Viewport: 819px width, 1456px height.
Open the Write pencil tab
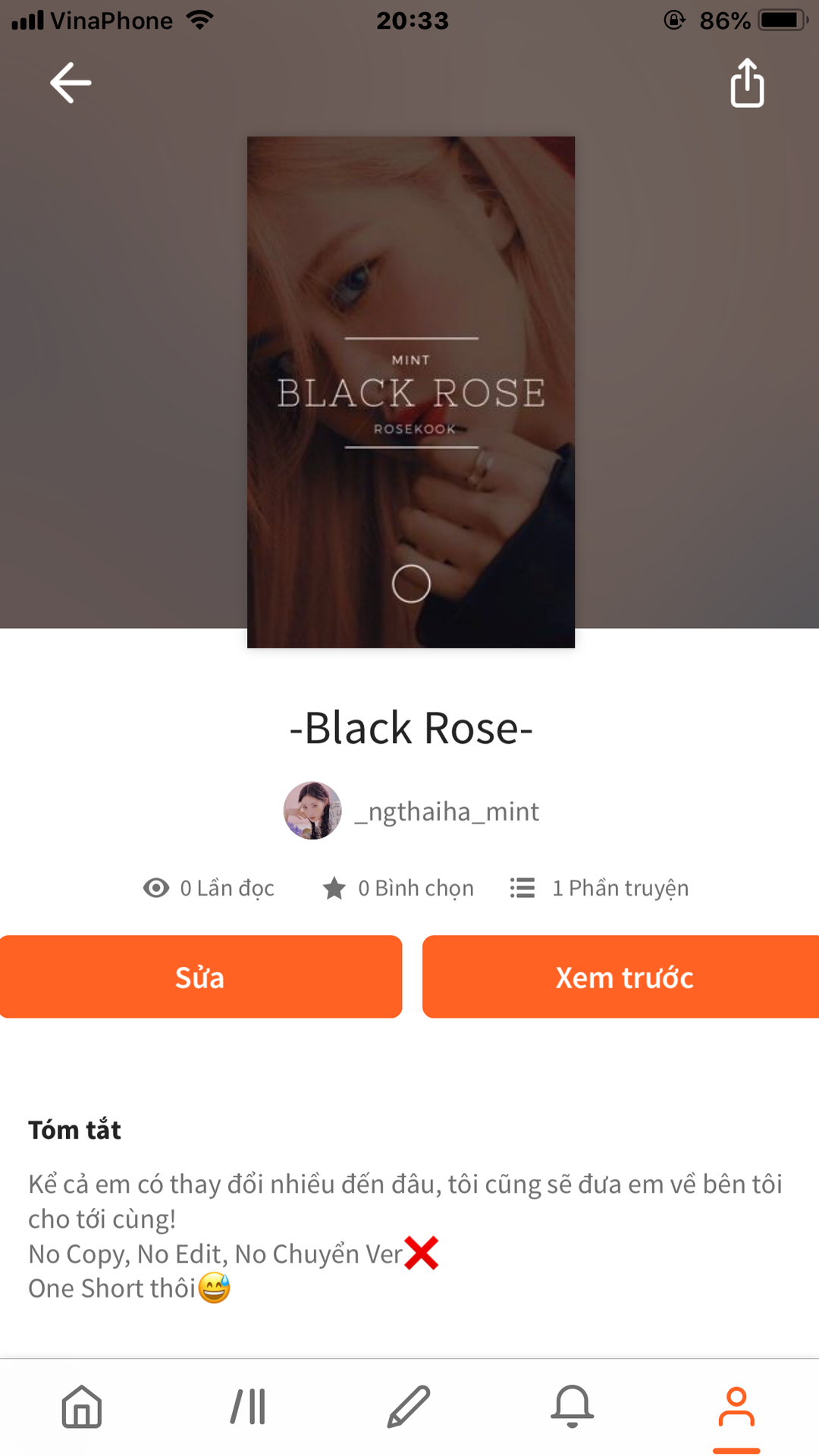coord(409,1407)
